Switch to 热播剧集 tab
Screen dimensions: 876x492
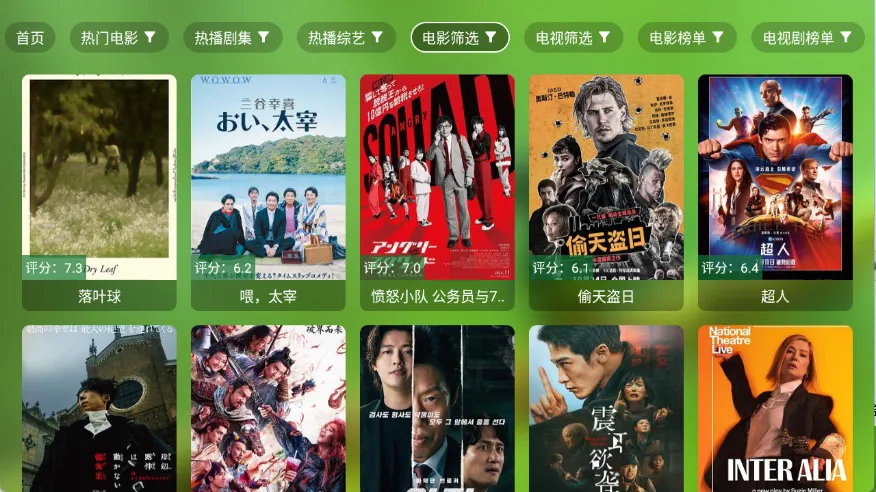click(232, 38)
